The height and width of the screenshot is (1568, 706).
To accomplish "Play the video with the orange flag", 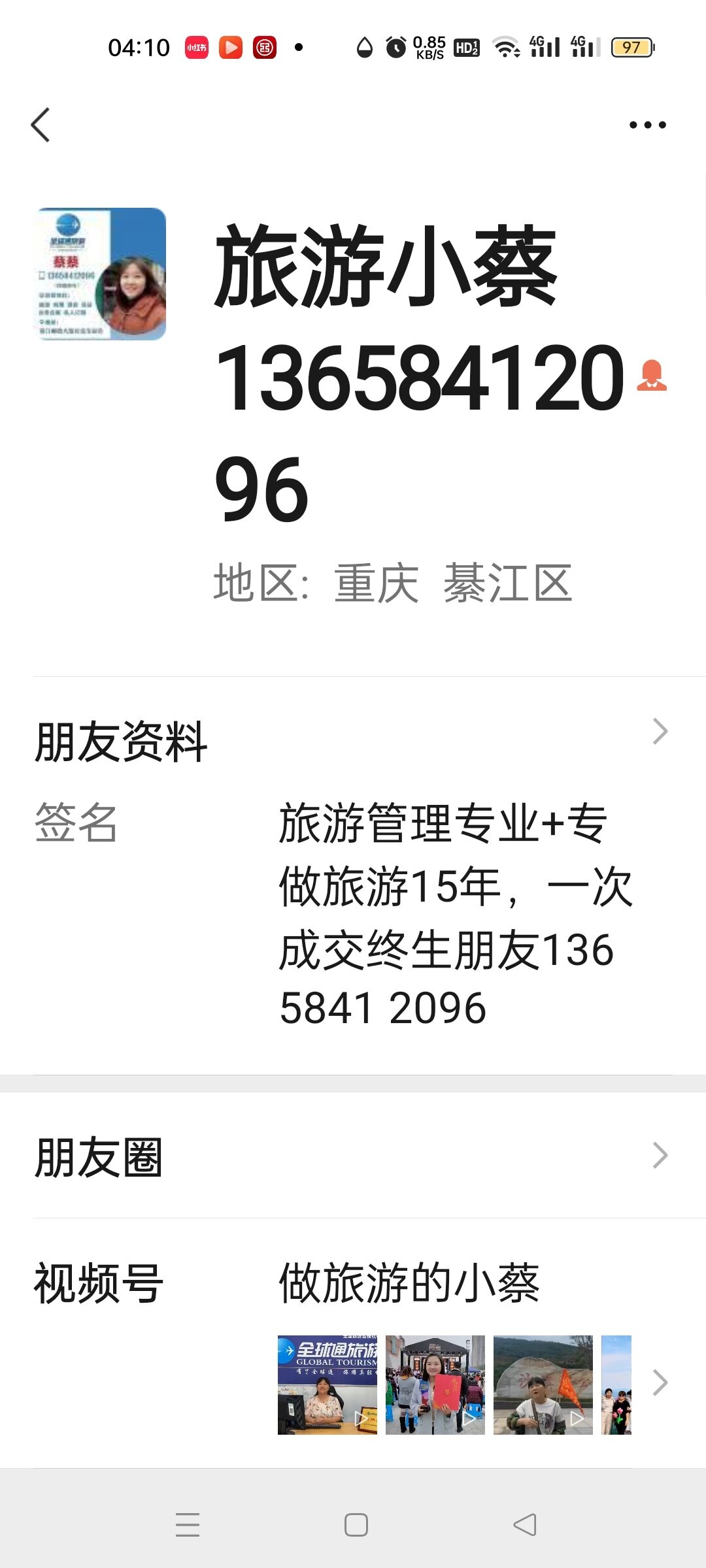I will point(543,1385).
